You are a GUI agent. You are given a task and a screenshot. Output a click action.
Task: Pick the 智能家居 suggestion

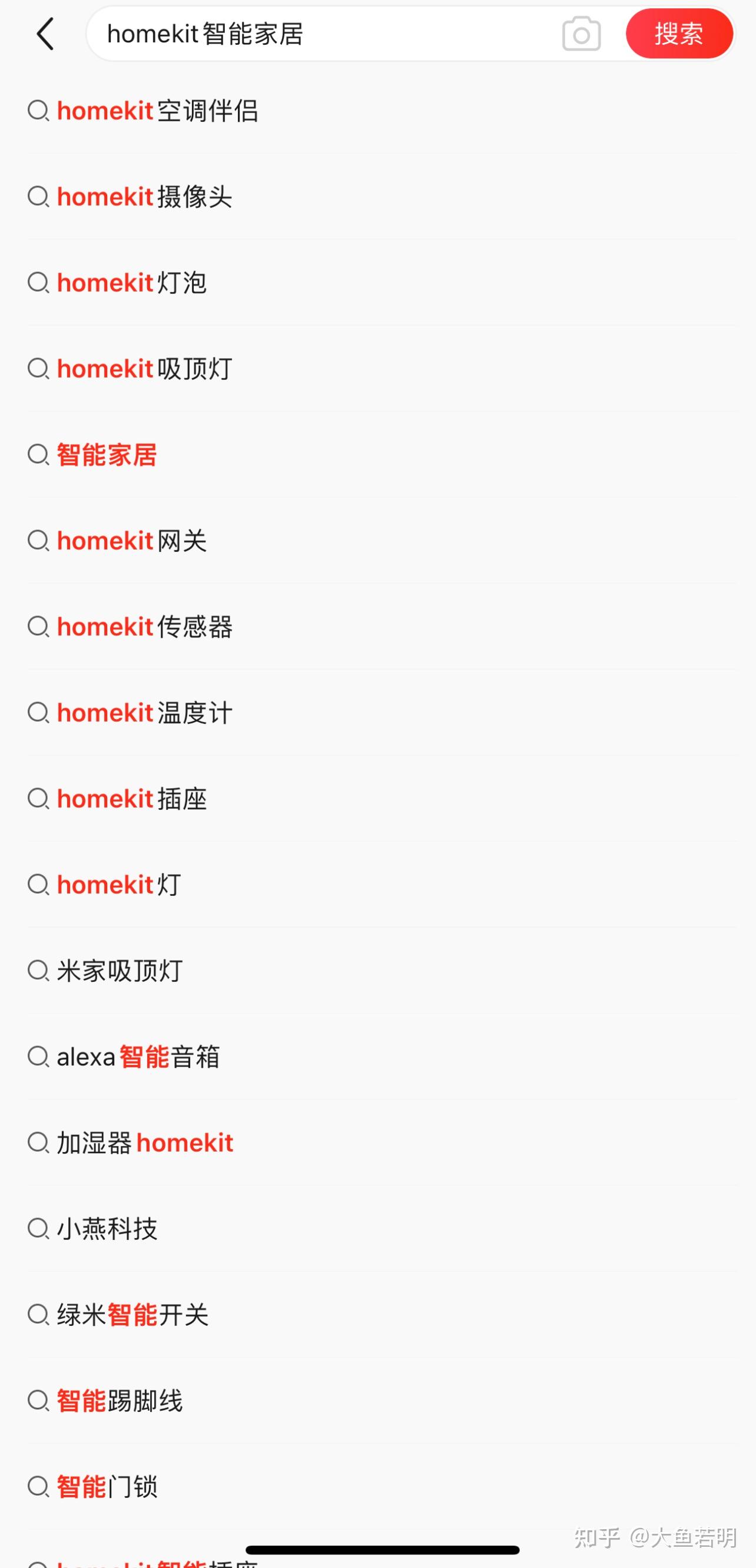[x=107, y=455]
